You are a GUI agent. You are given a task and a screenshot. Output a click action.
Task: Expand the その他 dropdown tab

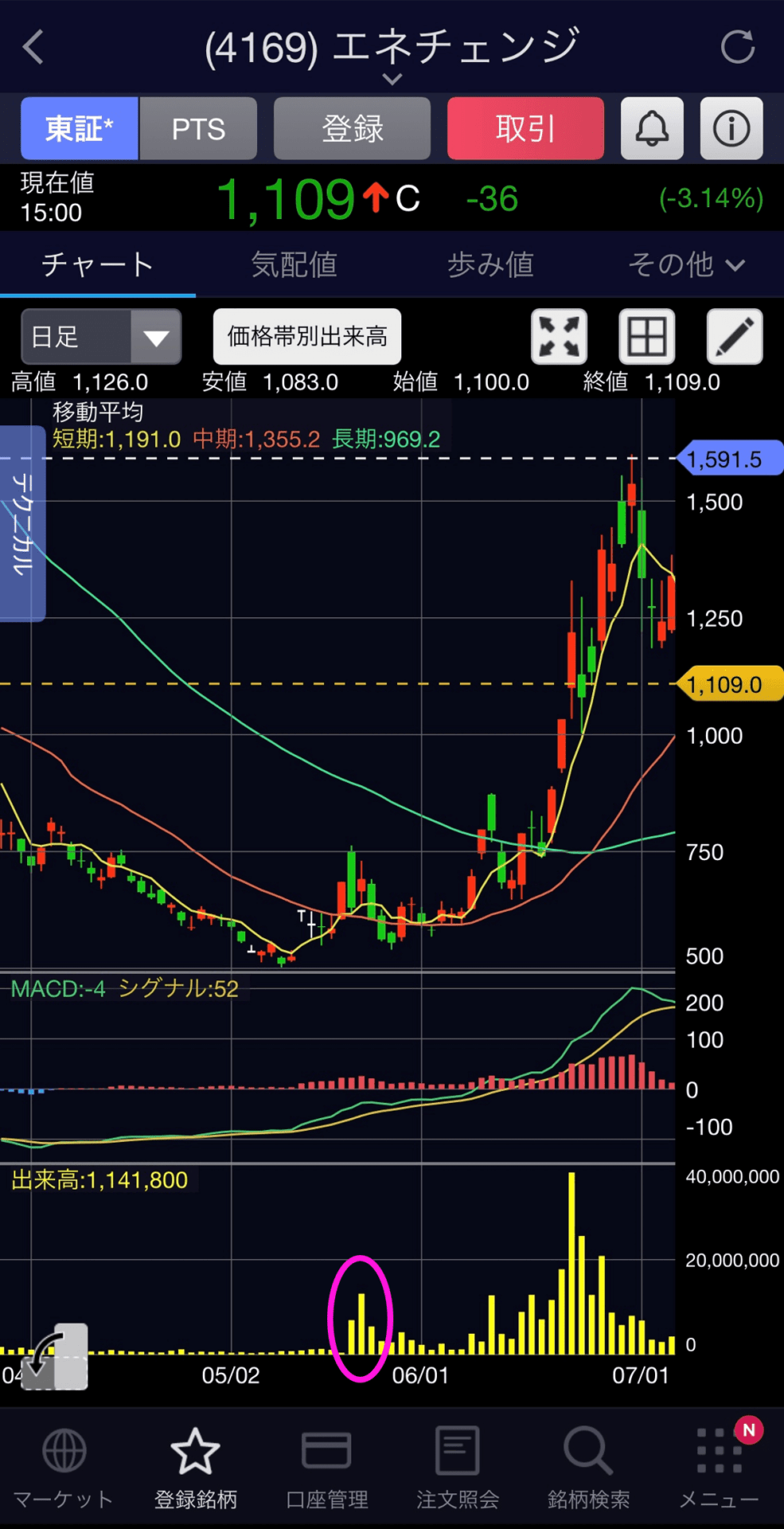click(686, 264)
